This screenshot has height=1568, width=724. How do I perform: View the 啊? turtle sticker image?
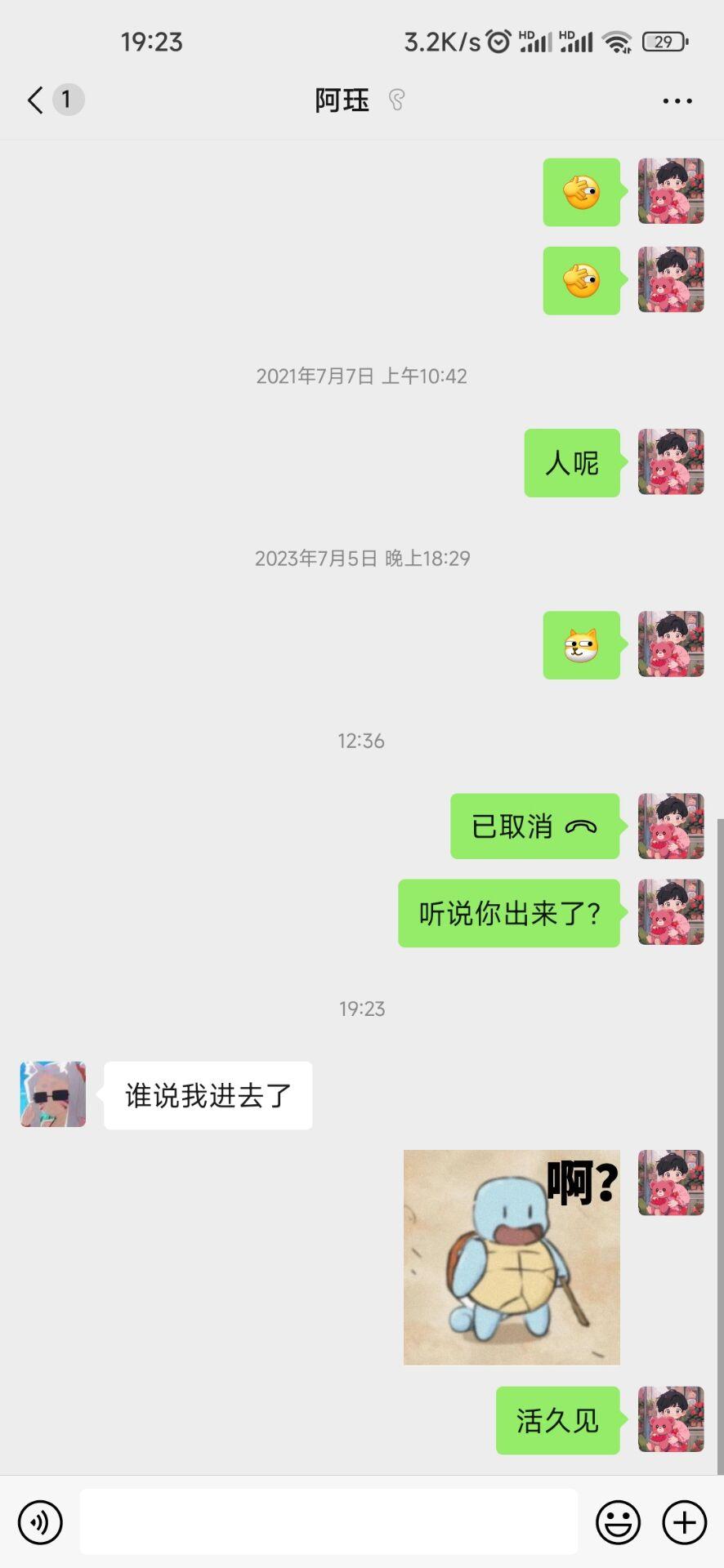pos(512,1257)
